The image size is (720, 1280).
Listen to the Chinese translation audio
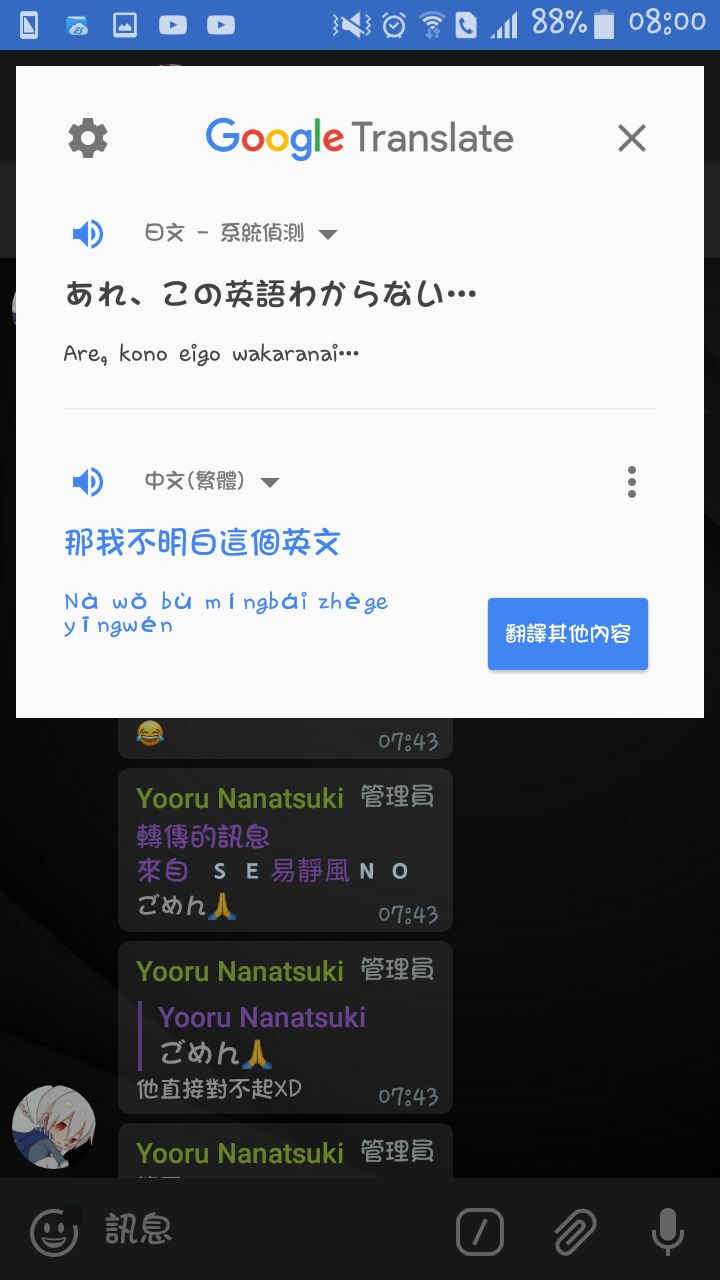88,482
